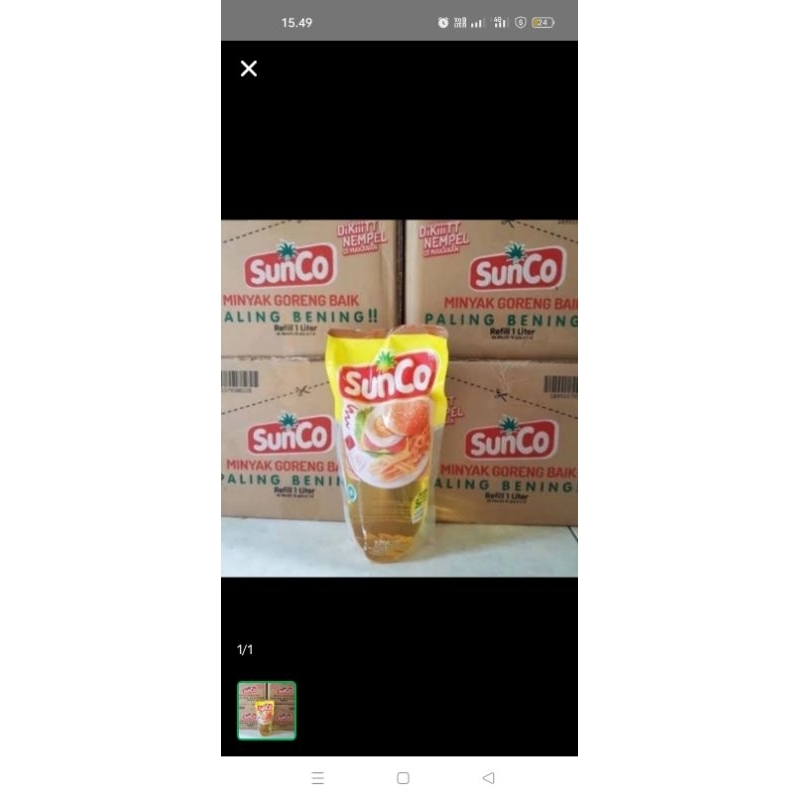Close the image viewer
The image size is (800, 800).
[x=249, y=68]
